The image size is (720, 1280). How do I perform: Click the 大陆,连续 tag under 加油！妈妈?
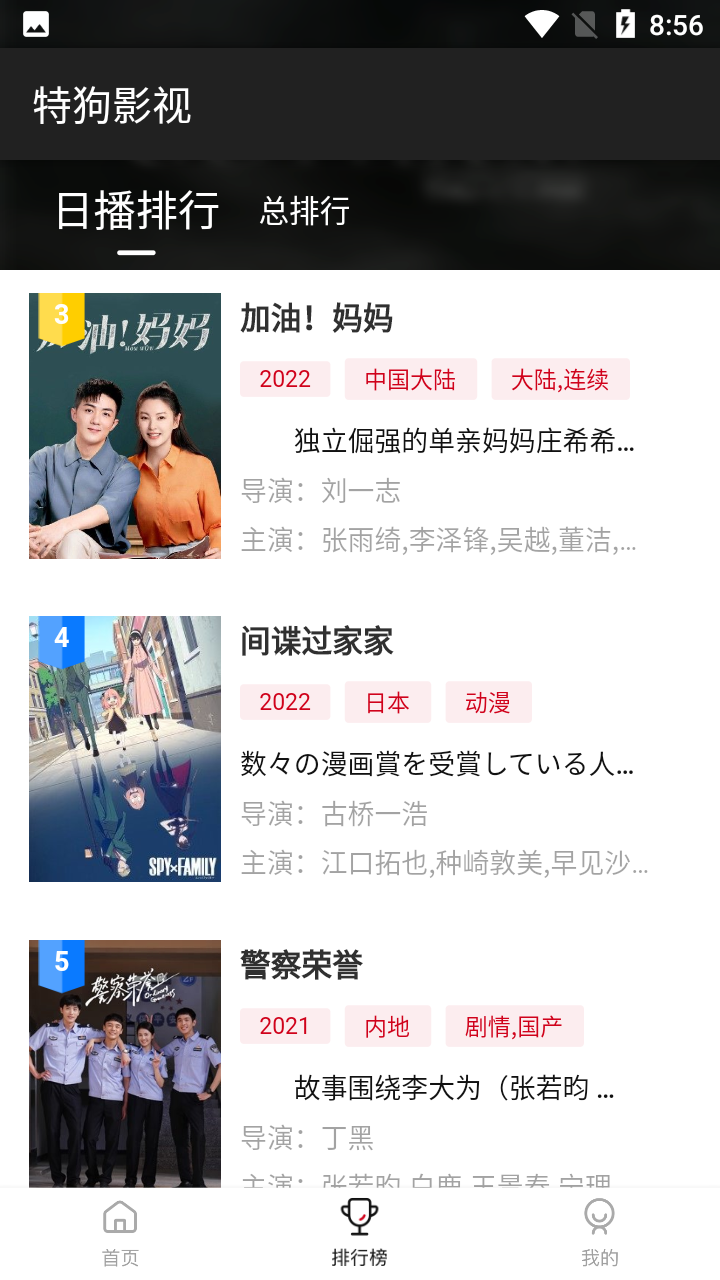click(x=559, y=379)
